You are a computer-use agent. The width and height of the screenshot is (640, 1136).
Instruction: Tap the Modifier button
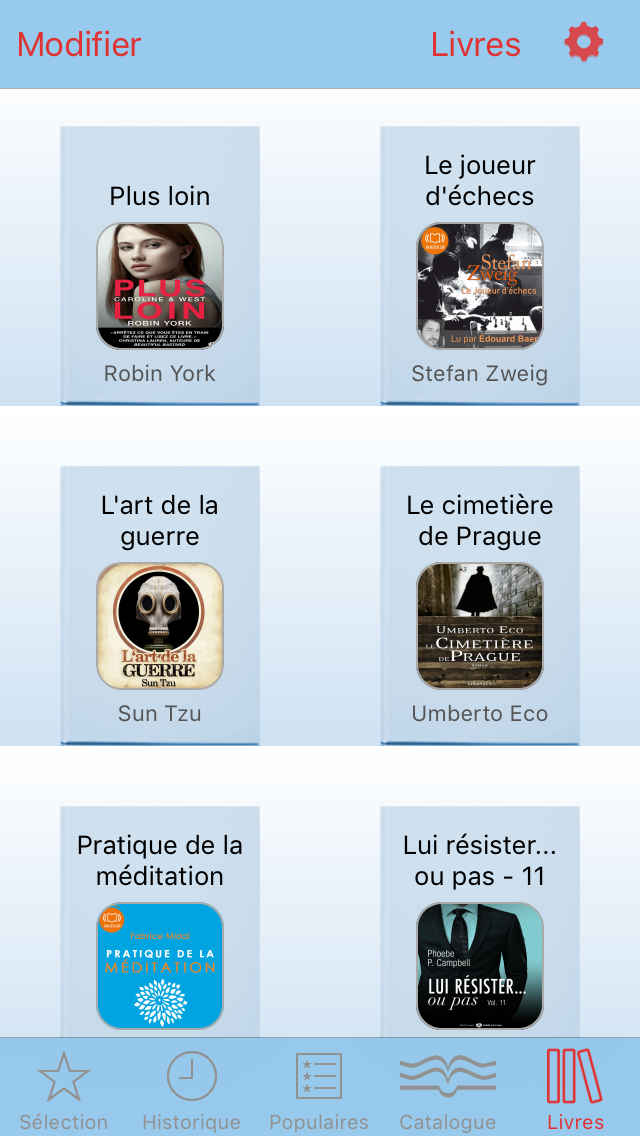[79, 44]
